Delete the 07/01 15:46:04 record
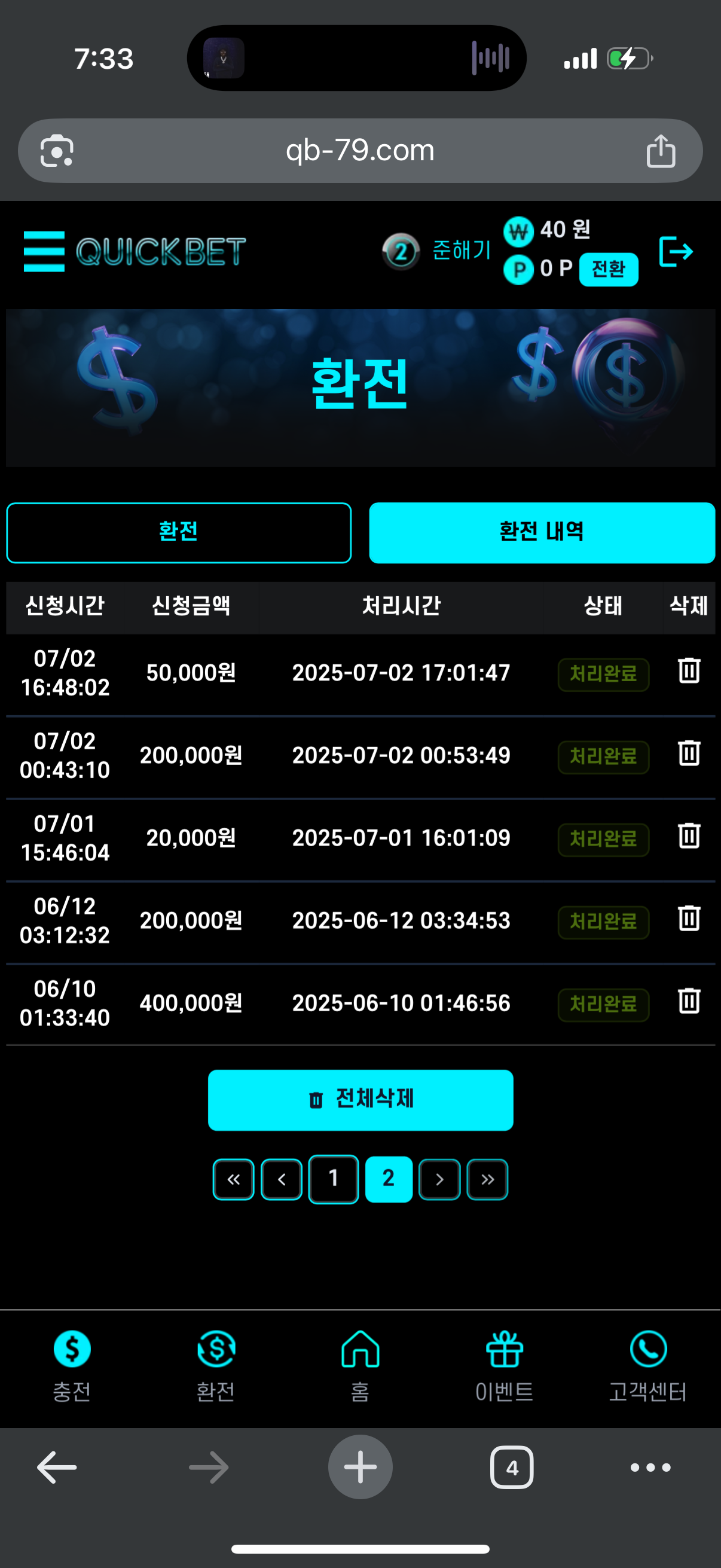 coord(689,836)
